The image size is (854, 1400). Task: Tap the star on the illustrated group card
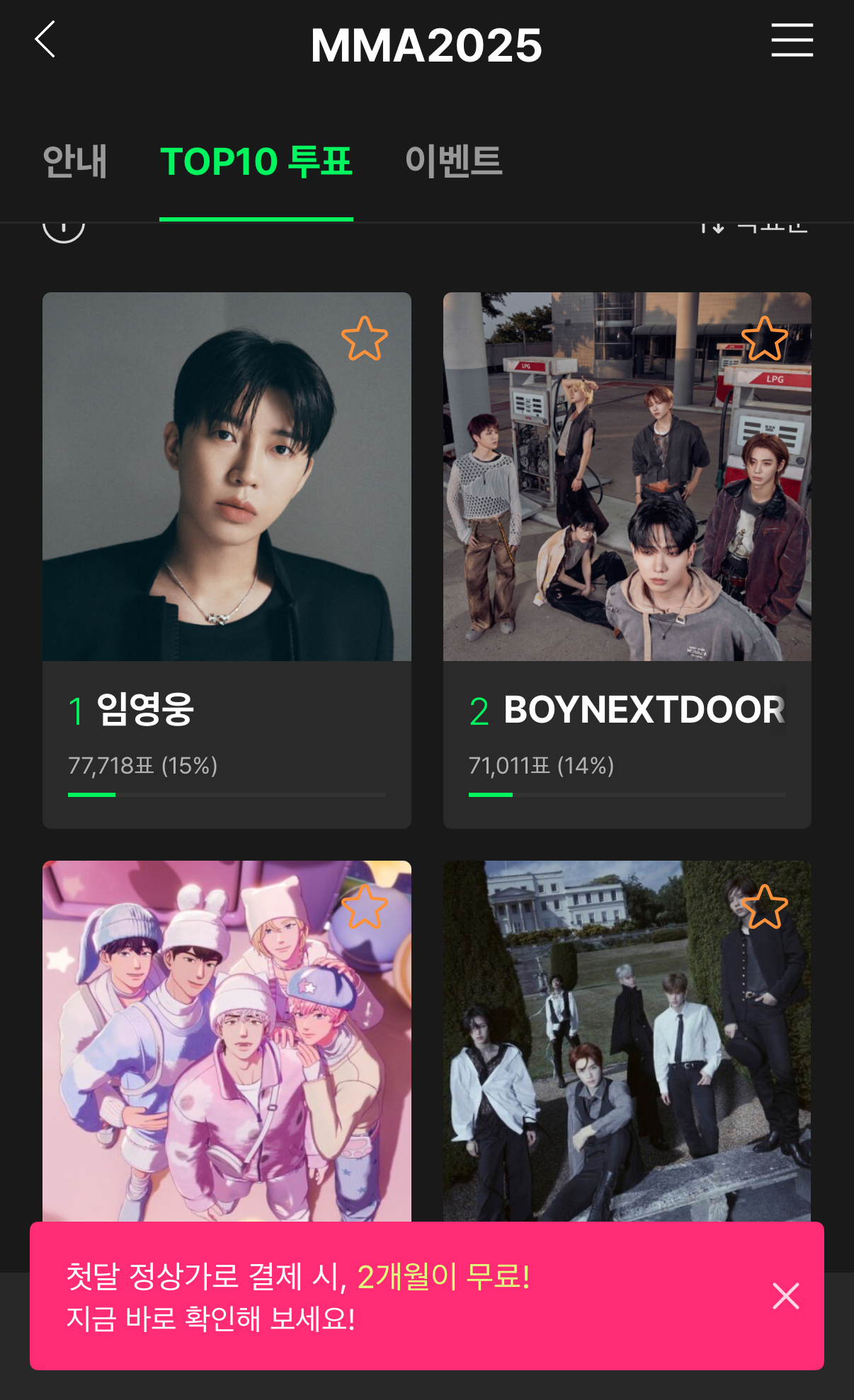(x=365, y=907)
